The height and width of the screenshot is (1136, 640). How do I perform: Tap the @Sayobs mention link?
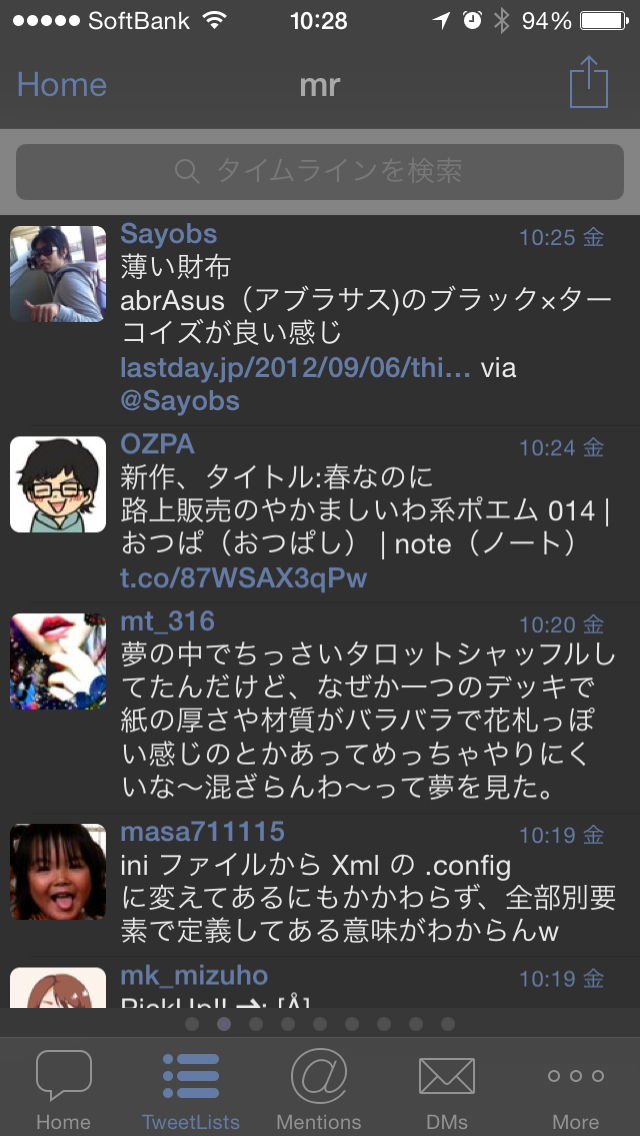(x=180, y=401)
